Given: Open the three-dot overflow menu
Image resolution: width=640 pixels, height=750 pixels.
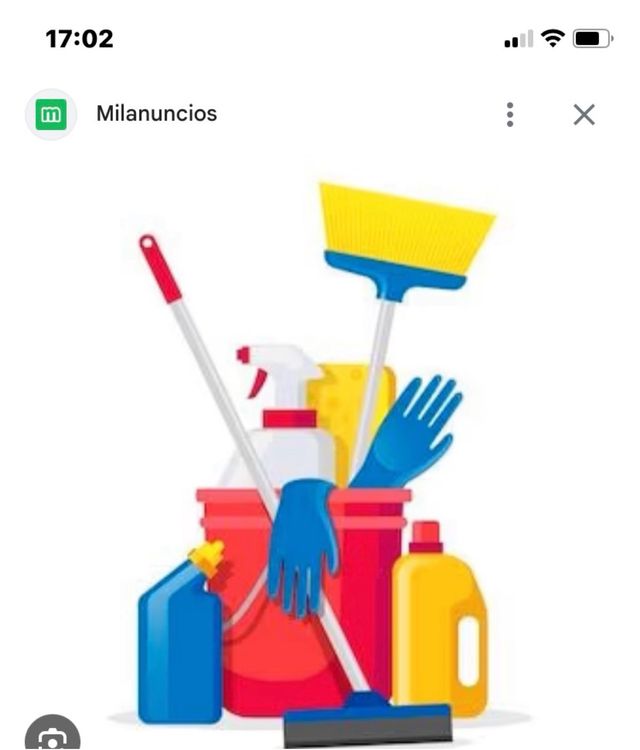Looking at the screenshot, I should coord(510,114).
